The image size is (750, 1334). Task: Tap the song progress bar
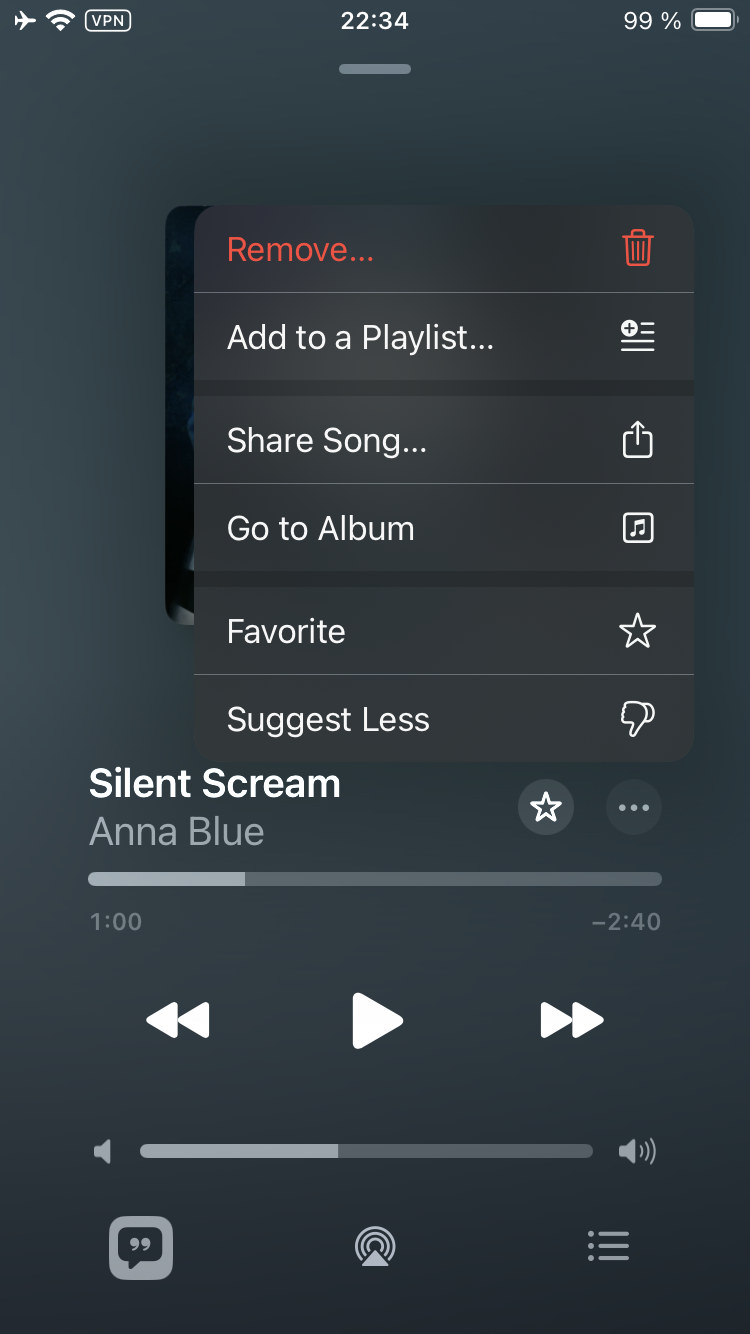[375, 879]
